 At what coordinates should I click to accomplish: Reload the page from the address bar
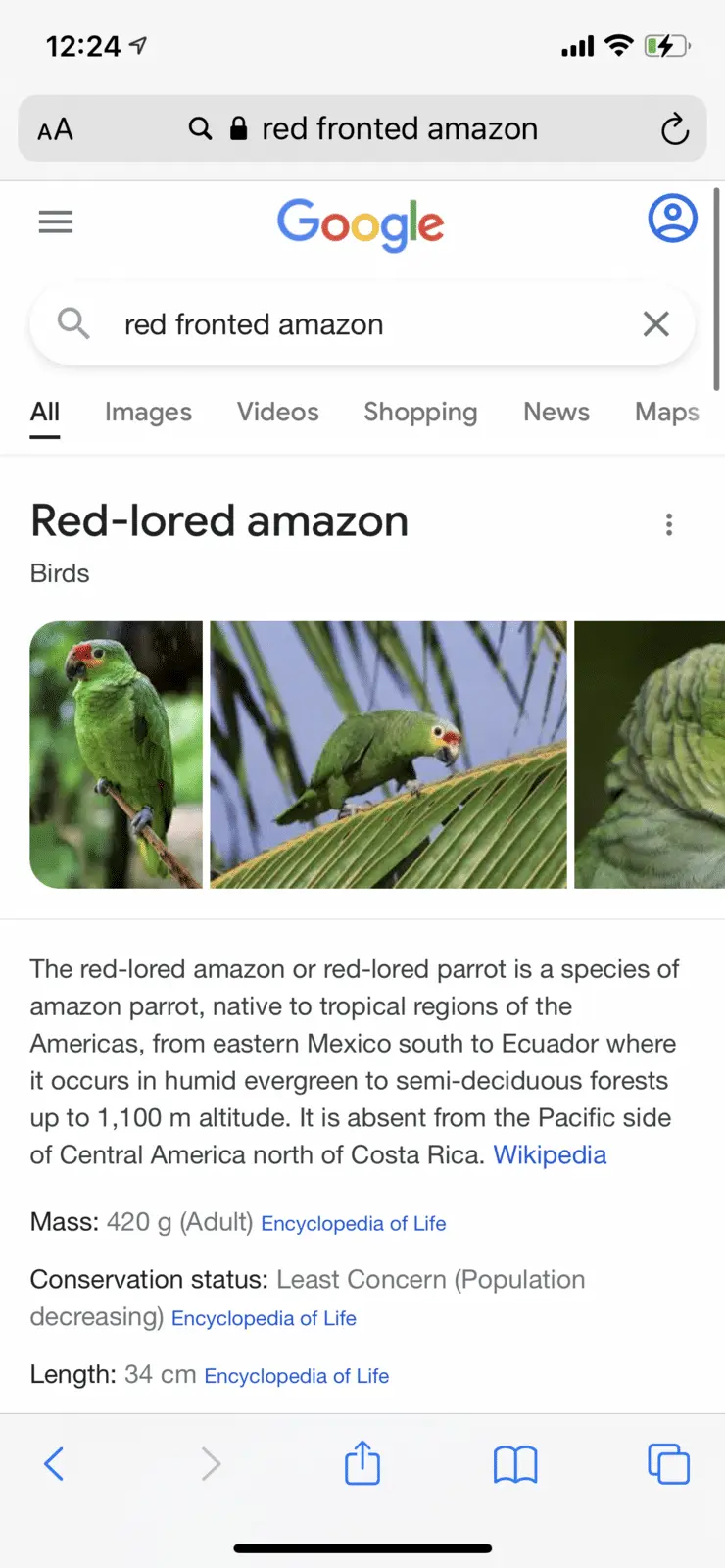675,129
